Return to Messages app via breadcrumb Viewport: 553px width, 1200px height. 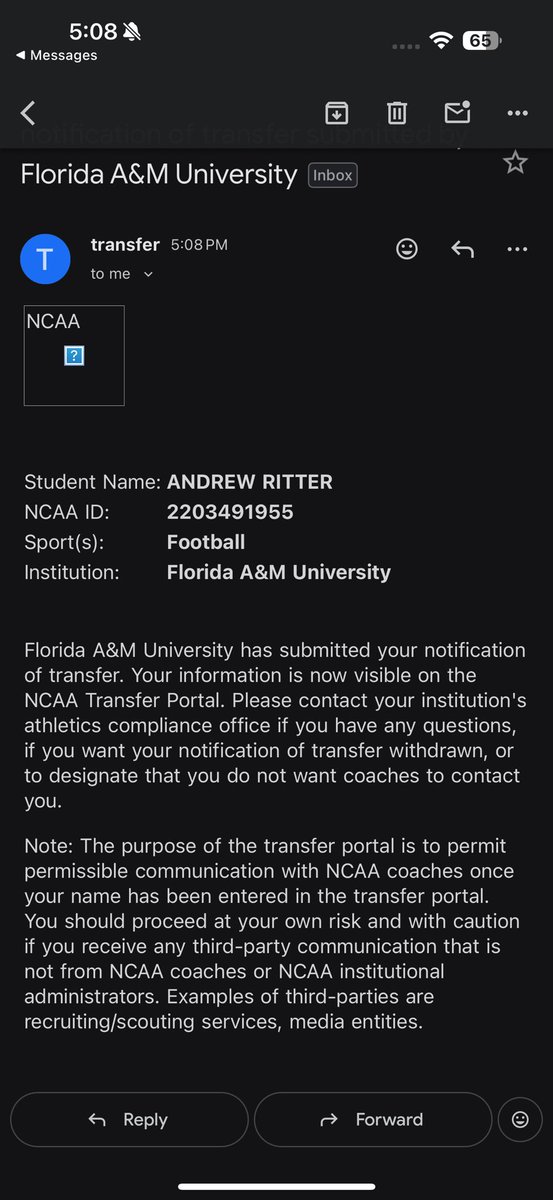click(56, 56)
